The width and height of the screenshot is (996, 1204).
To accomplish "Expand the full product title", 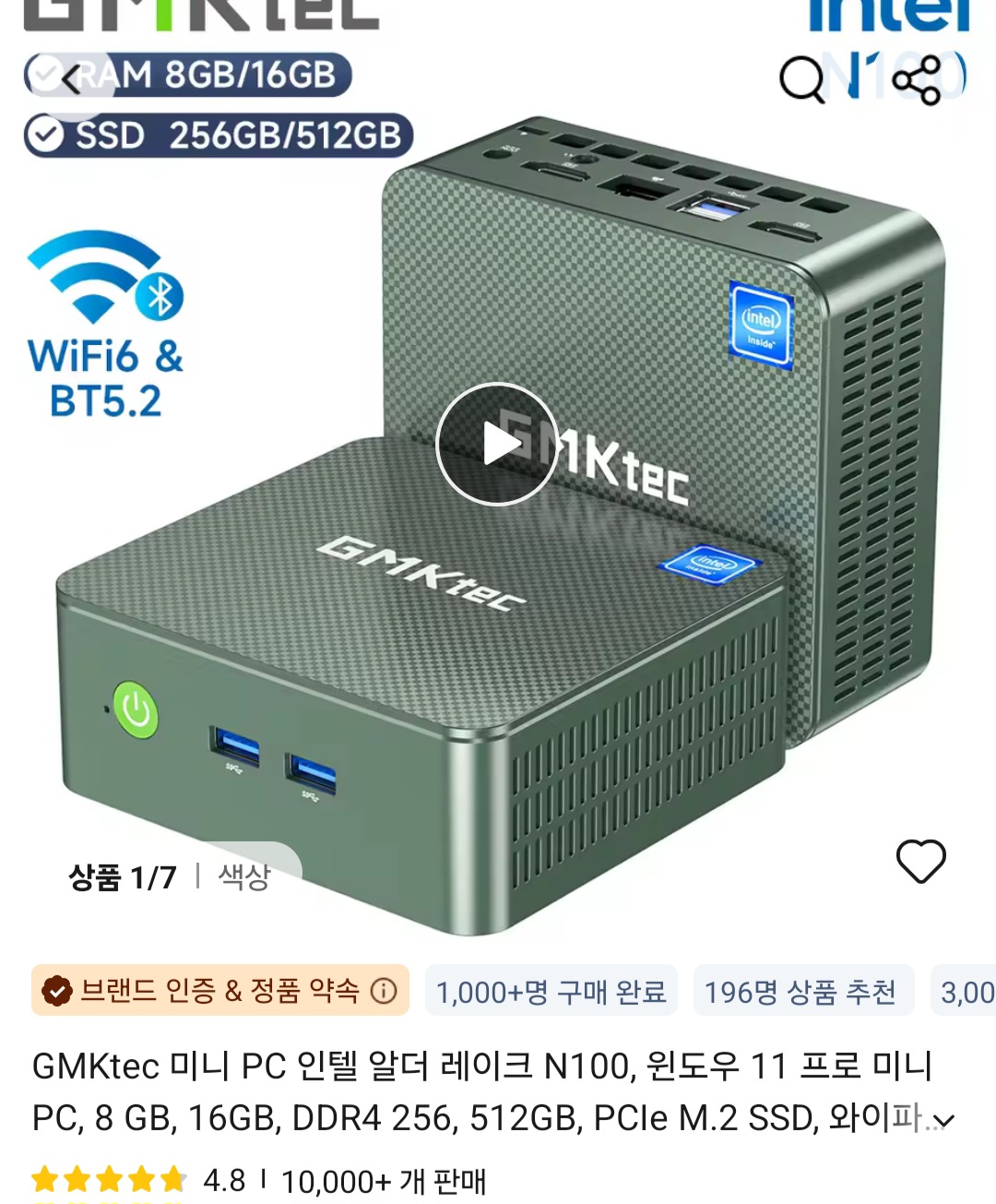I will pyautogui.click(x=942, y=1121).
